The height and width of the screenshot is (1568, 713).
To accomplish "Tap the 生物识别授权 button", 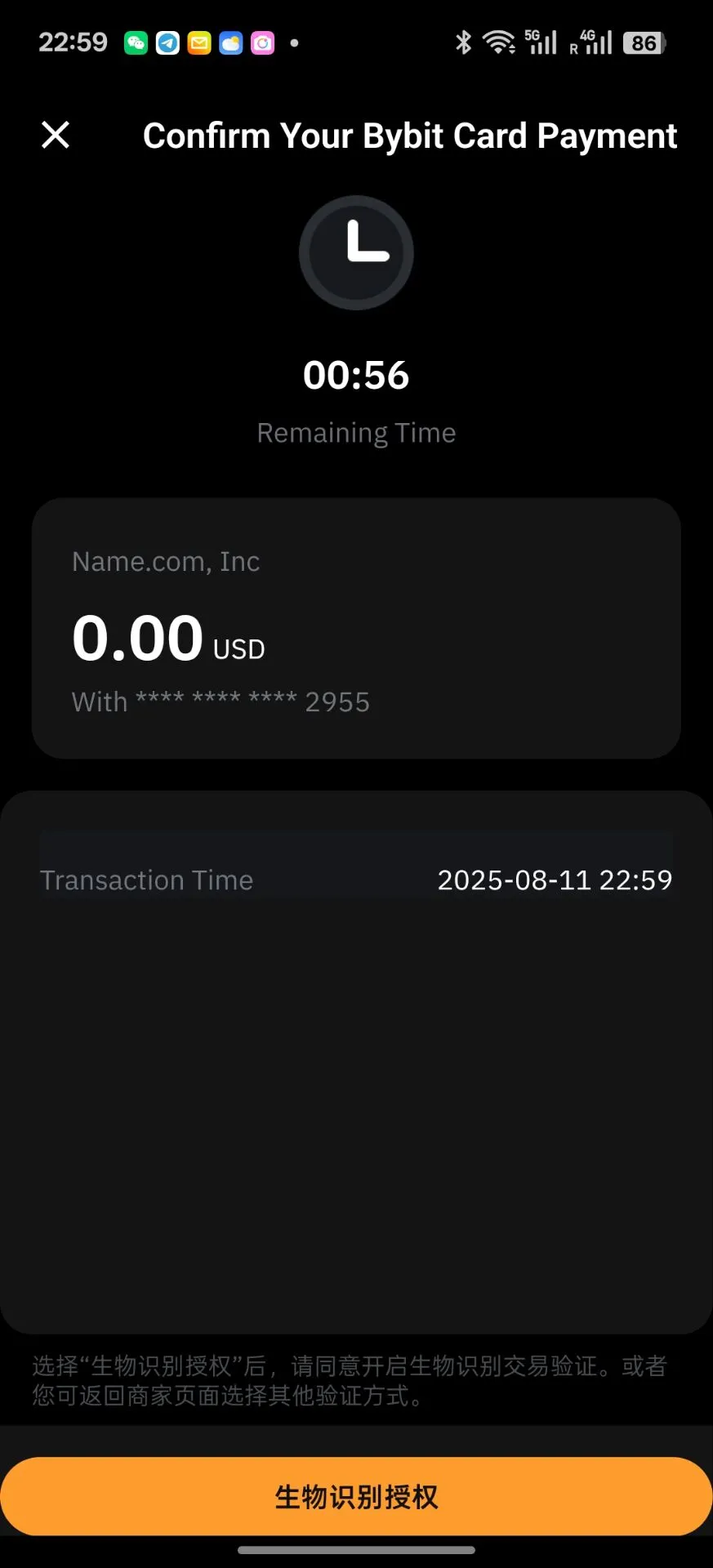I will pyautogui.click(x=356, y=1496).
